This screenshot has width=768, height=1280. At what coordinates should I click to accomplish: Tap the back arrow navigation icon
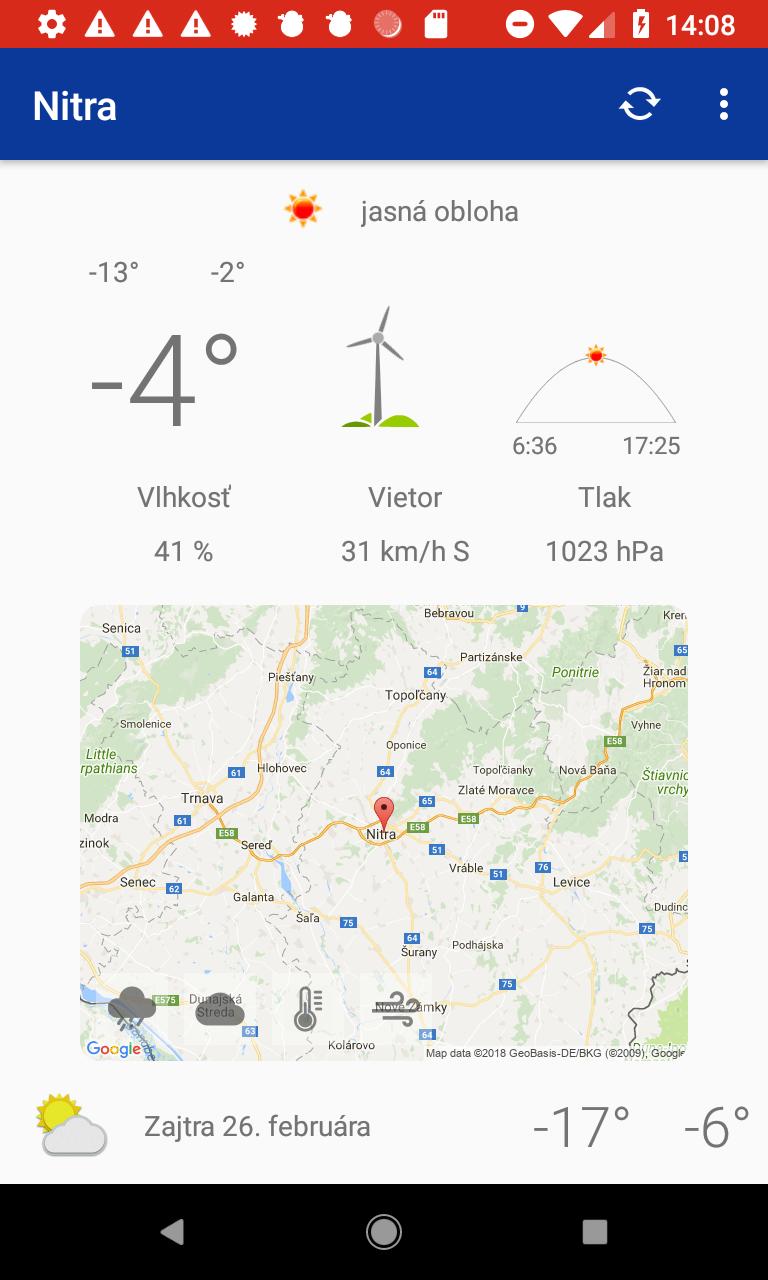[172, 1232]
